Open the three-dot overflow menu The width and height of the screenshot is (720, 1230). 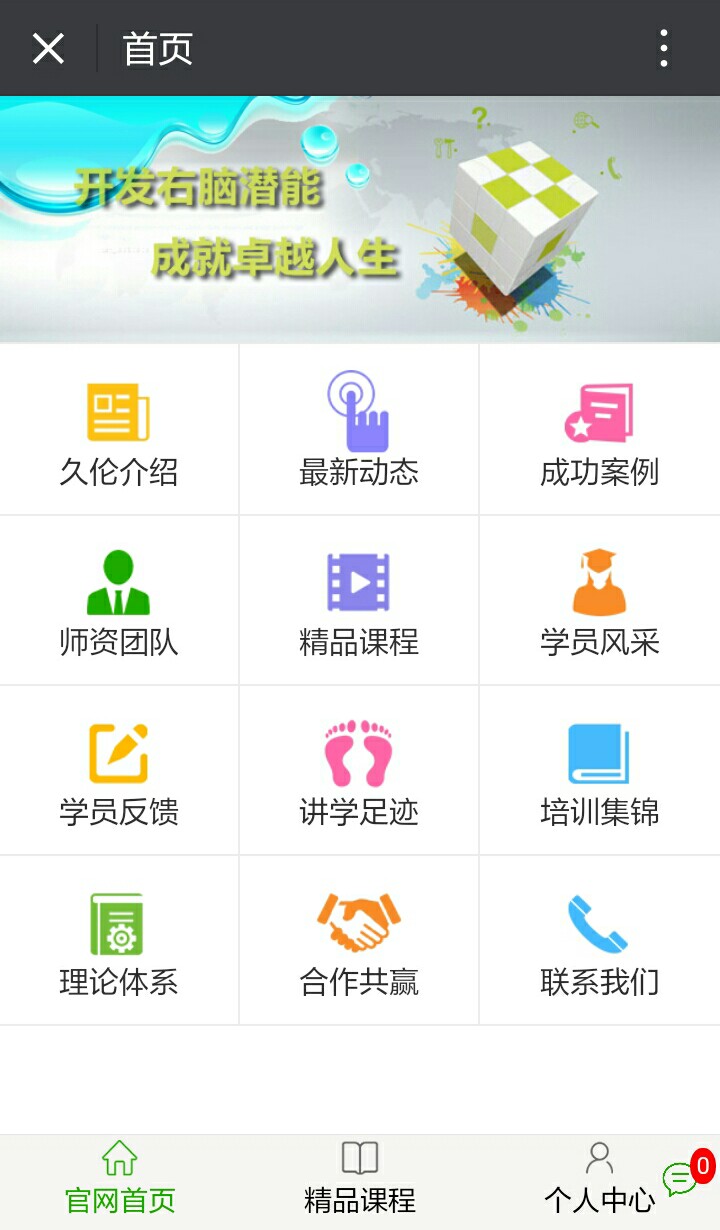[x=663, y=48]
